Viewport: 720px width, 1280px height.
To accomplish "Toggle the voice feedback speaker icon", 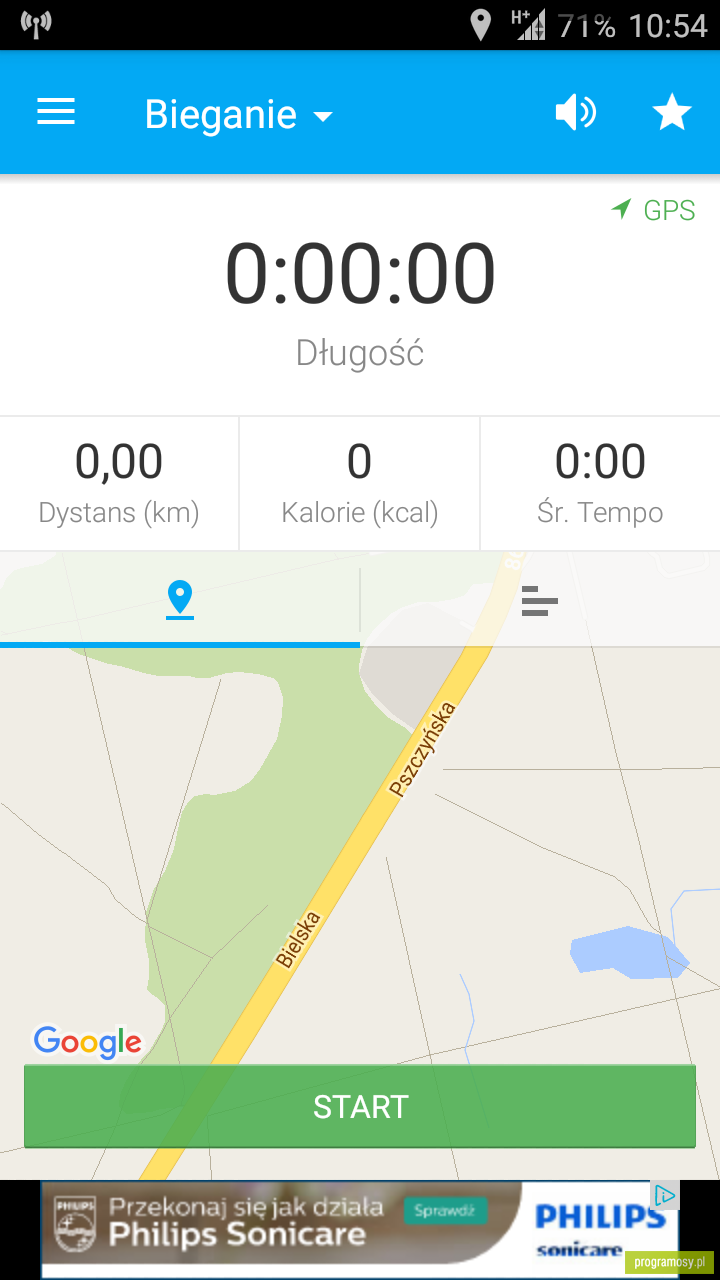I will [x=575, y=113].
